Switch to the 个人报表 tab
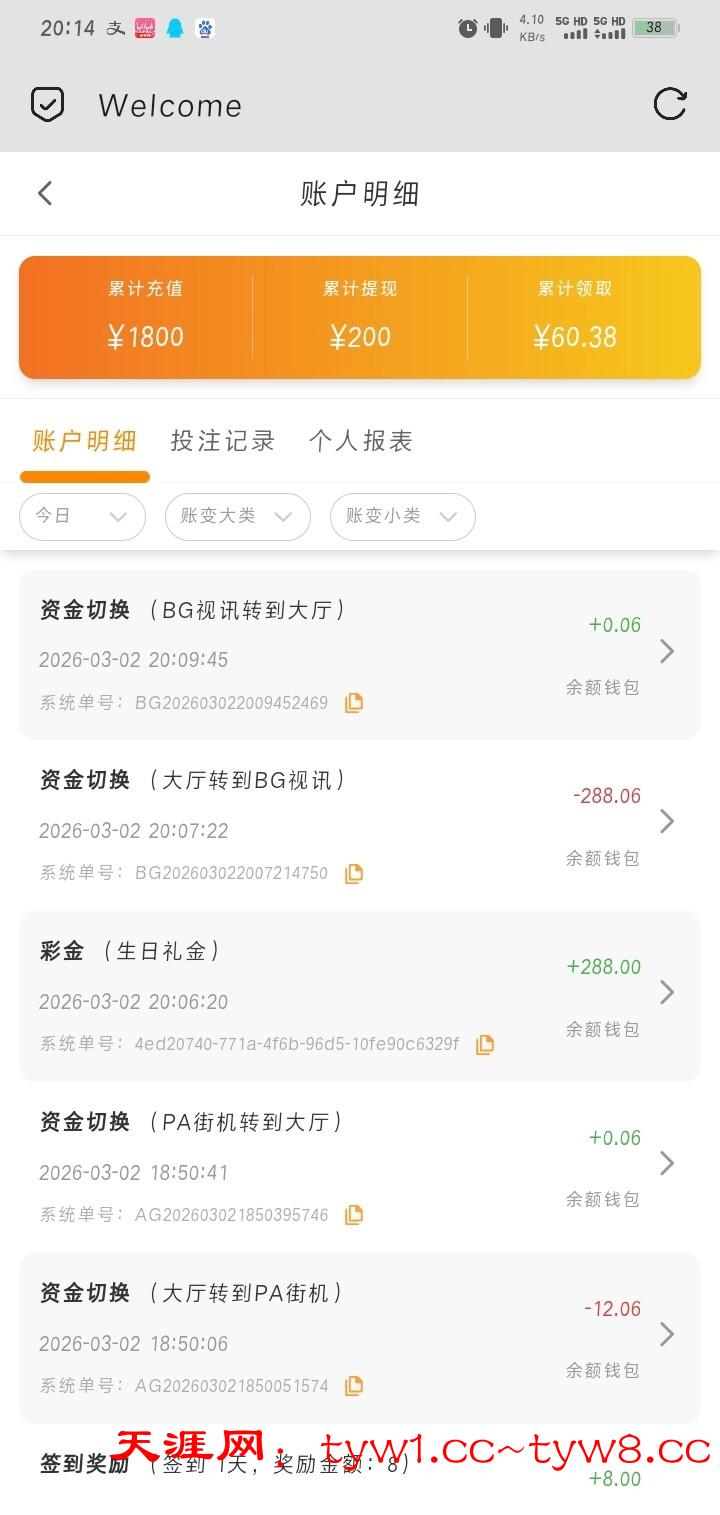The width and height of the screenshot is (720, 1515). 360,441
